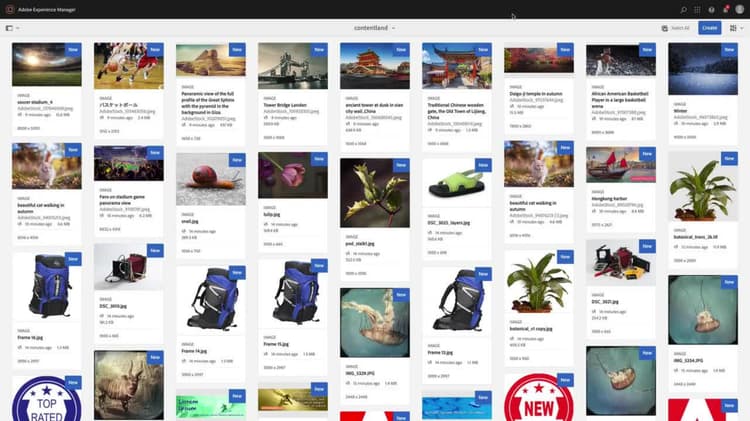Open the help icon
The image size is (750, 421).
(711, 9)
